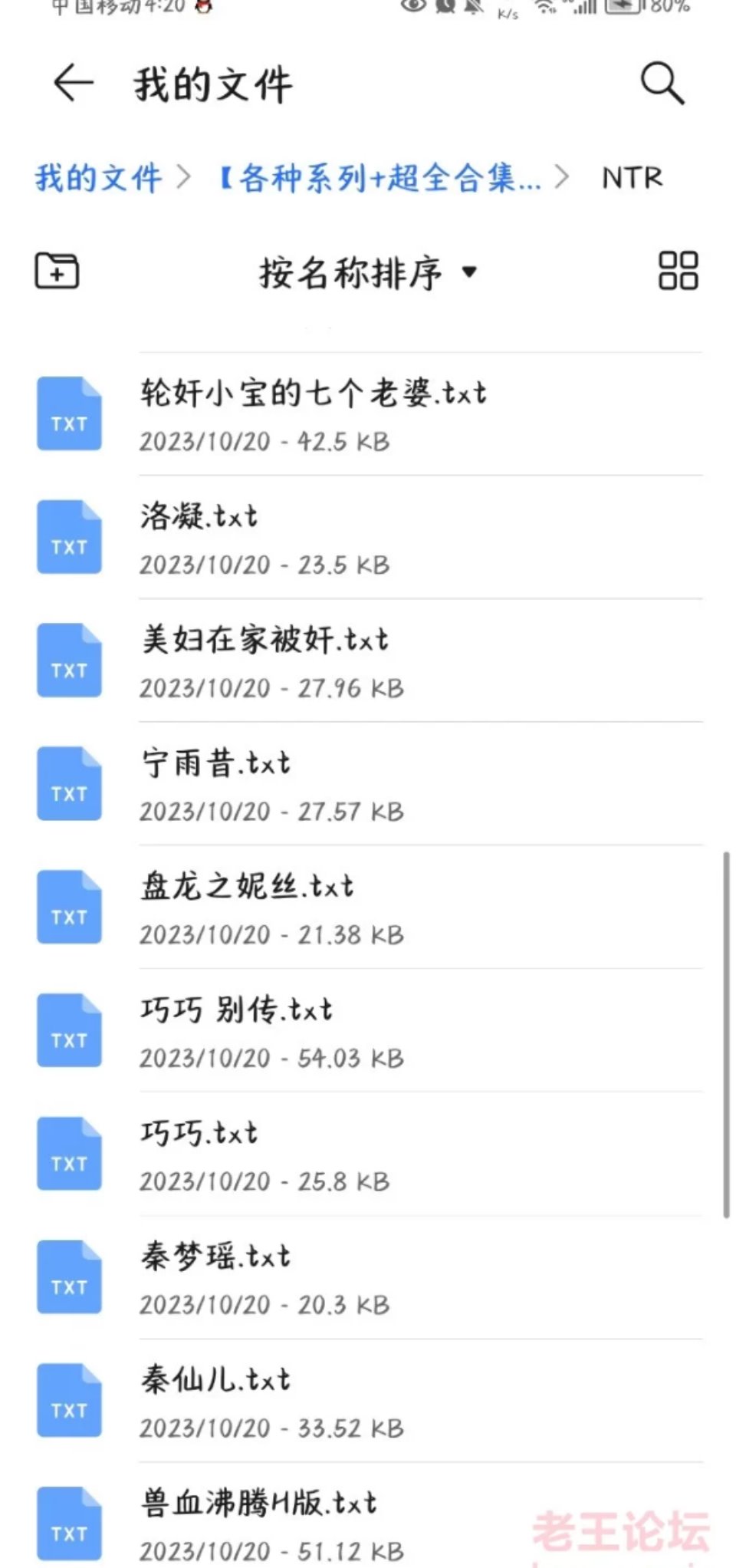The height and width of the screenshot is (1568, 736).
Task: Open the 各种系列+超全合集 breadcrumb folder
Action: click(380, 178)
